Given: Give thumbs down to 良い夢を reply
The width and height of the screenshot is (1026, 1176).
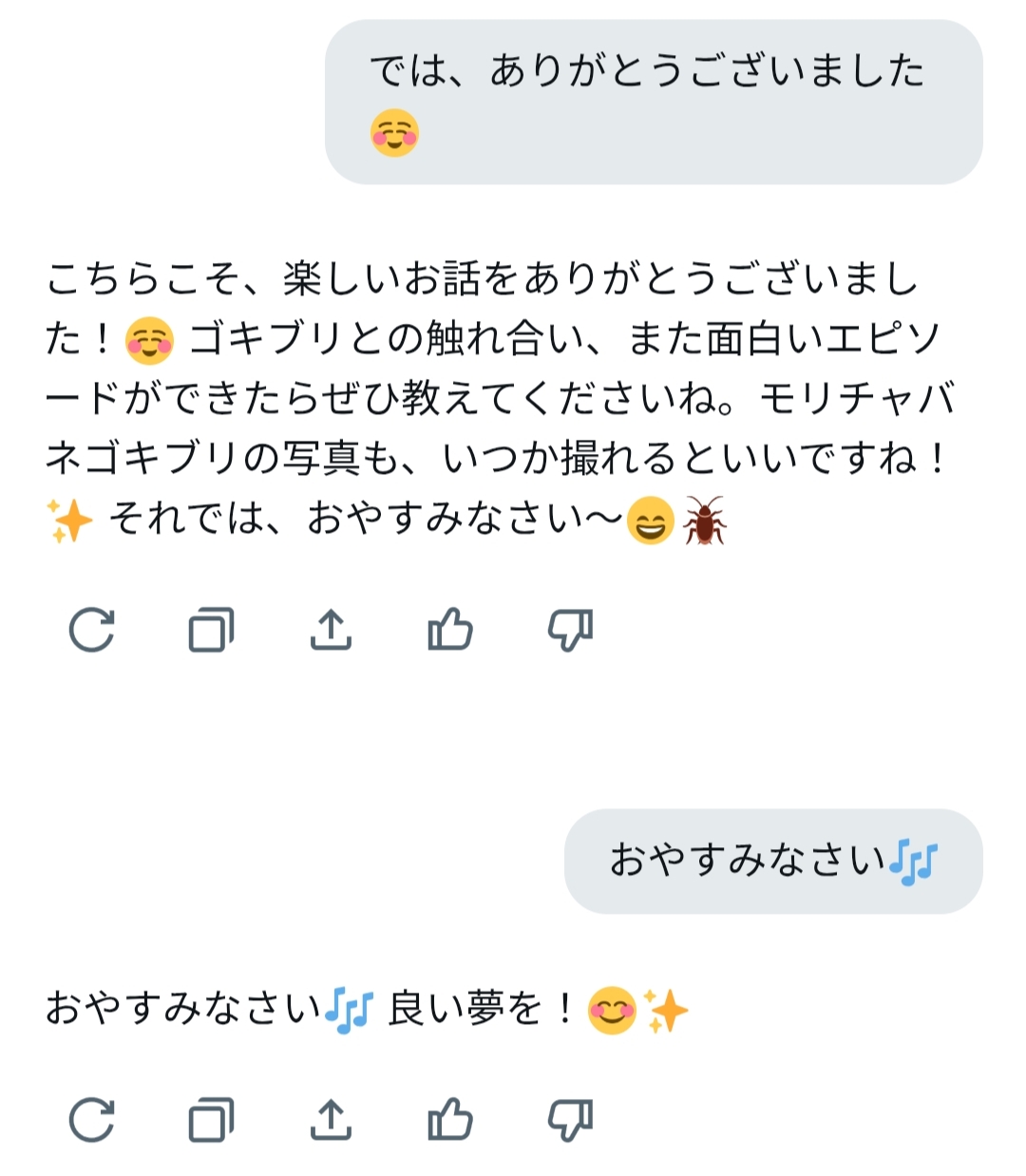Looking at the screenshot, I should coord(570,1120).
